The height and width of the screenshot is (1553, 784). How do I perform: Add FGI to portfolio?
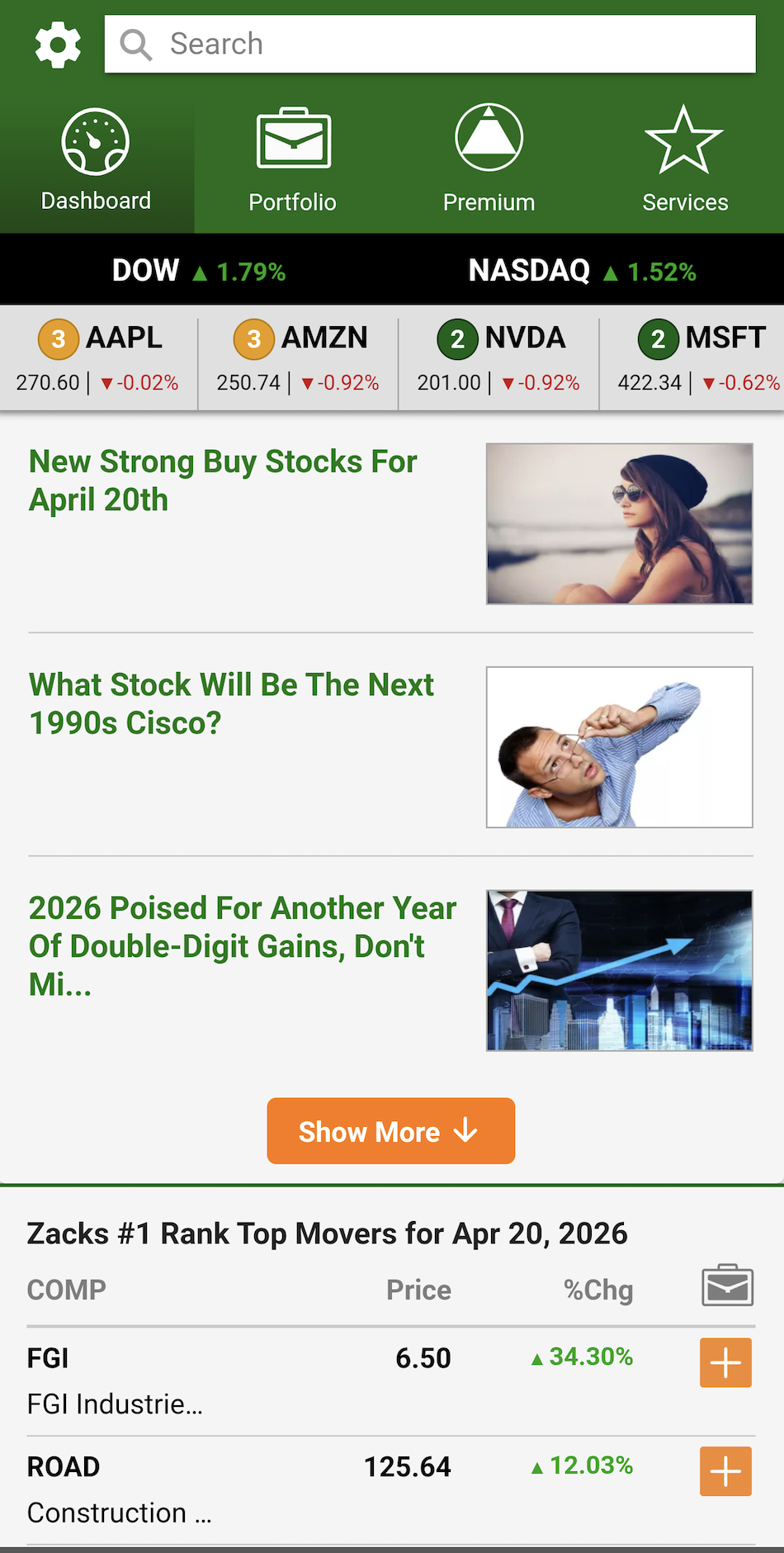[x=725, y=1362]
